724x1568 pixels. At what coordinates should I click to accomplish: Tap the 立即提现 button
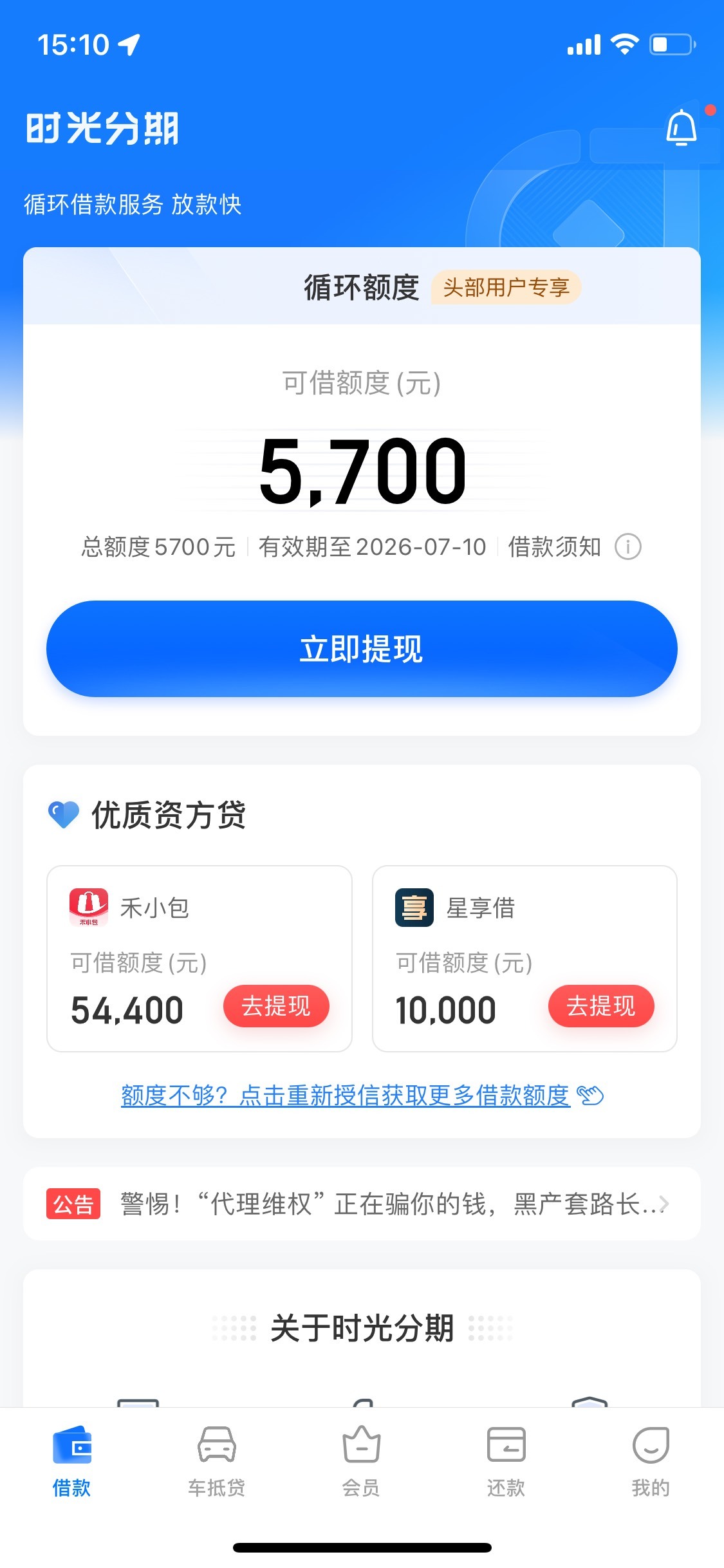coord(362,648)
